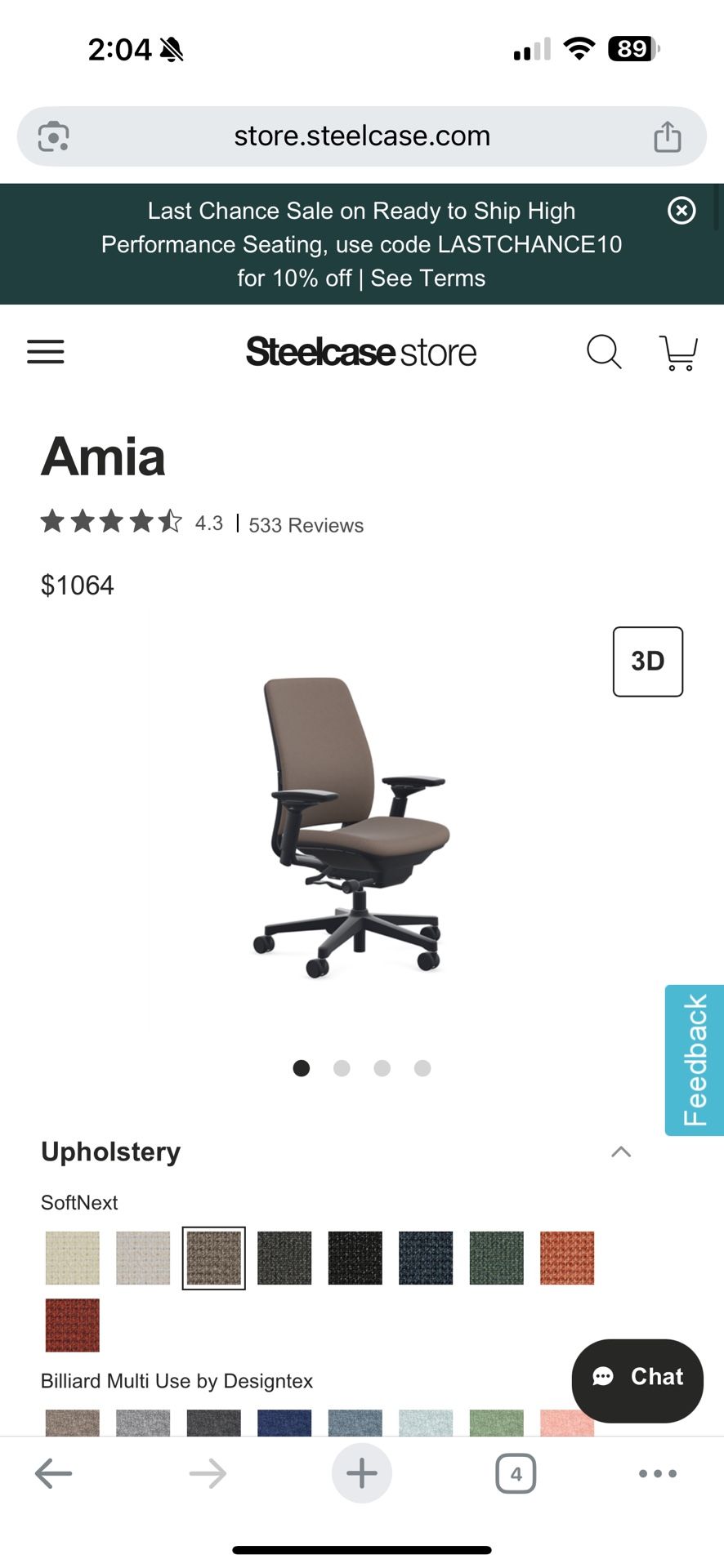Tap the store.steelcase.com address bar
724x1568 pixels.
pos(362,136)
